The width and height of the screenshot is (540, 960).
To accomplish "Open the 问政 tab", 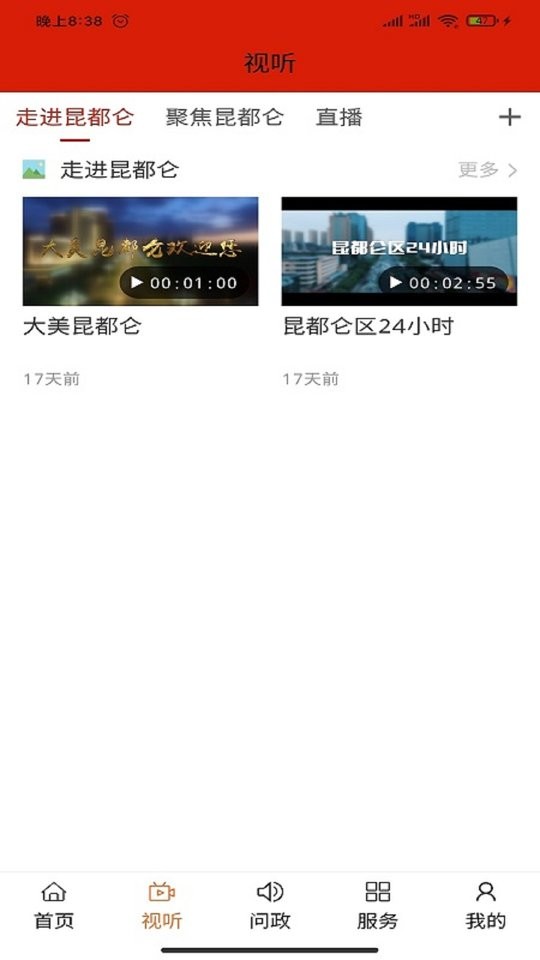I will tap(270, 906).
